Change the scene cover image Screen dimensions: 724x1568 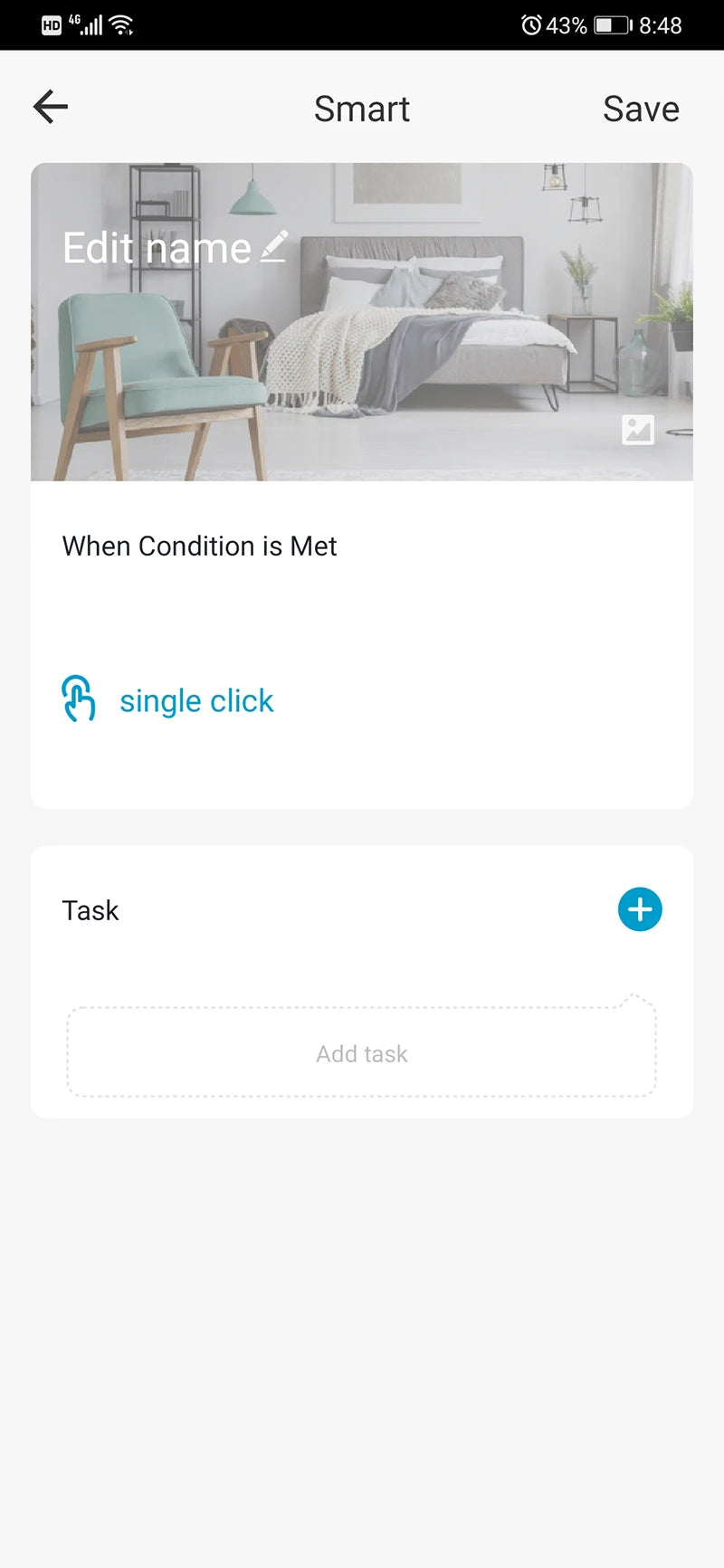tap(637, 430)
